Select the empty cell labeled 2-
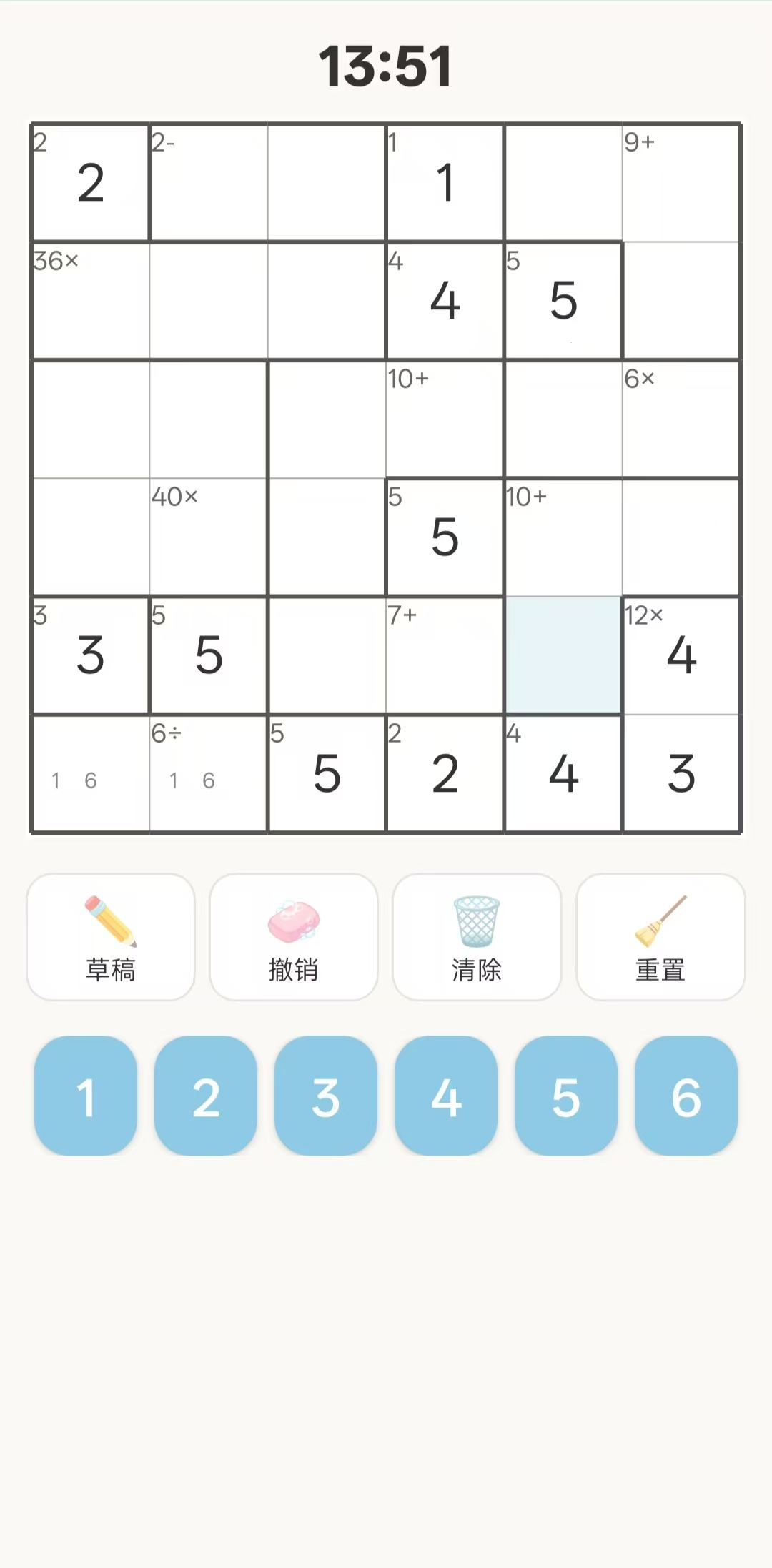The image size is (772, 1568). click(208, 183)
